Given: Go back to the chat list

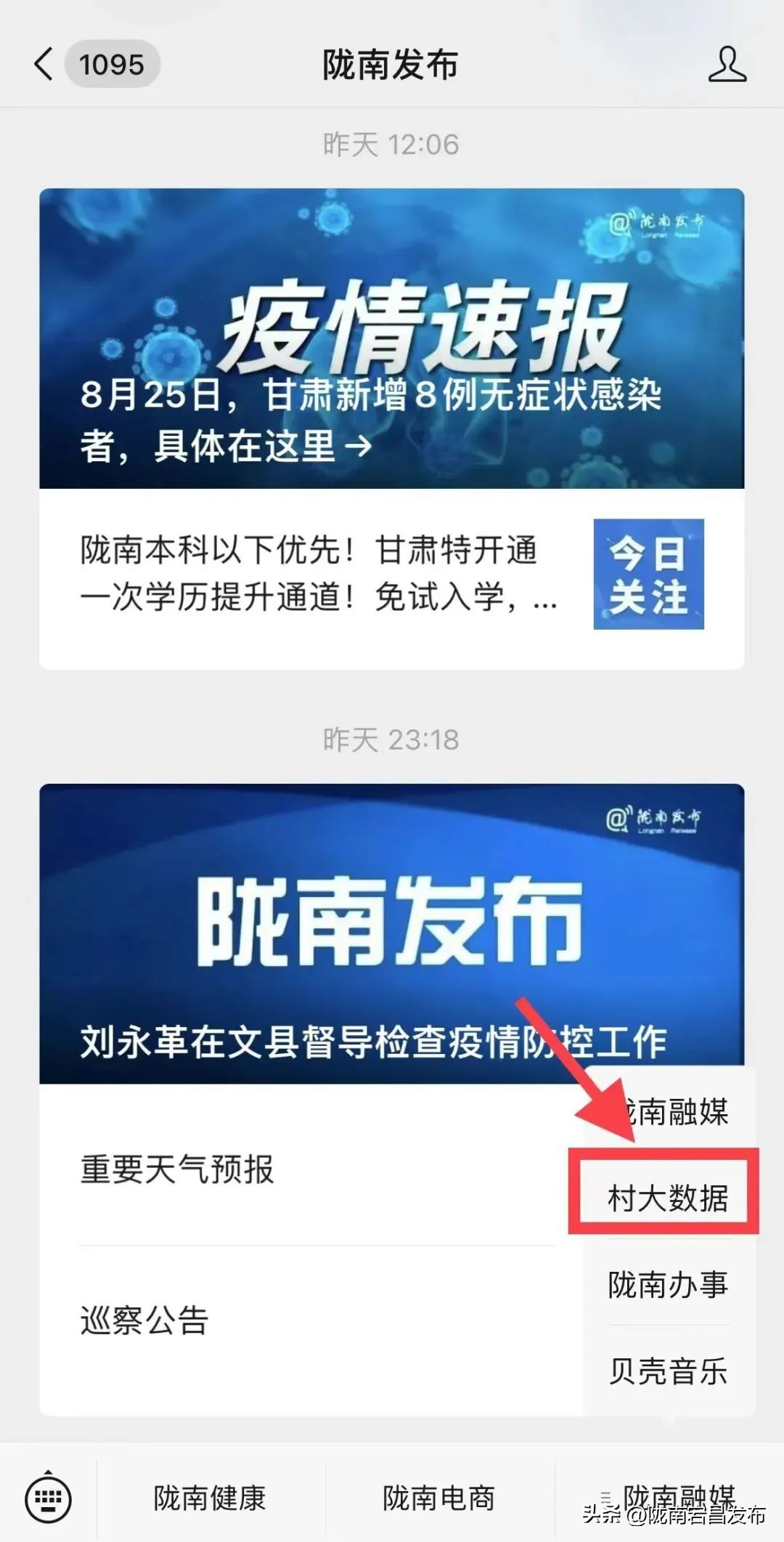Looking at the screenshot, I should click(45, 64).
